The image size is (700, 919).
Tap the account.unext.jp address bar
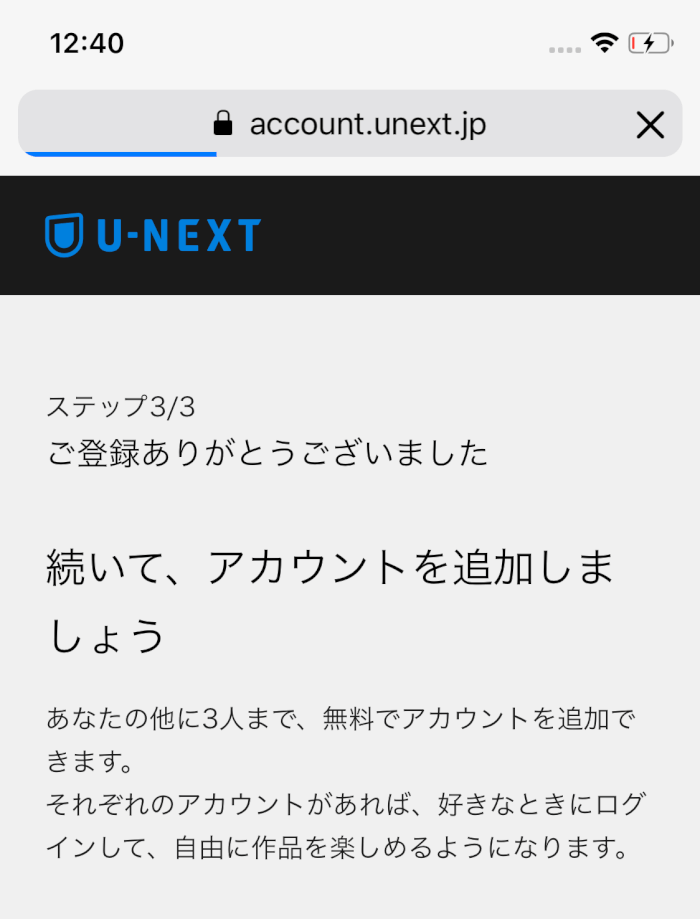click(x=350, y=124)
